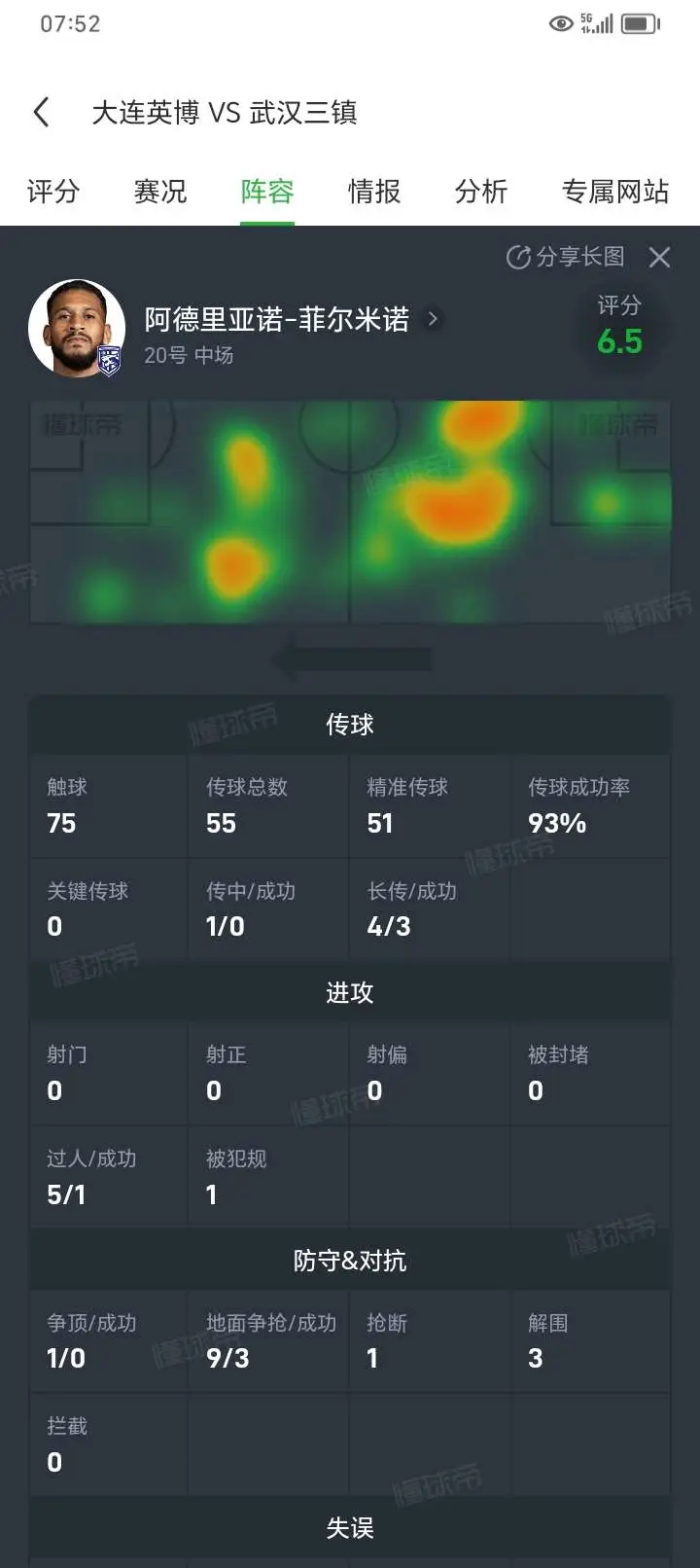
Task: Switch to the 评分 tab
Action: 53,191
